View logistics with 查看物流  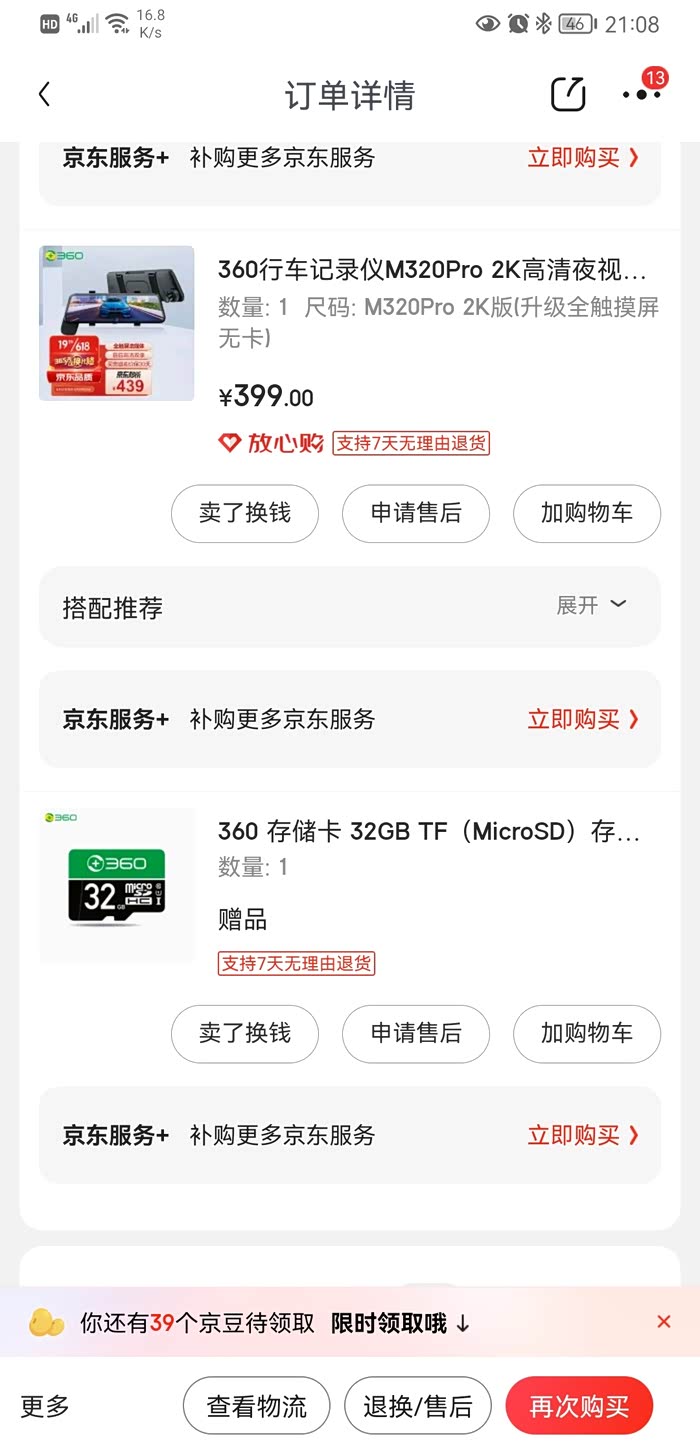pos(256,1406)
